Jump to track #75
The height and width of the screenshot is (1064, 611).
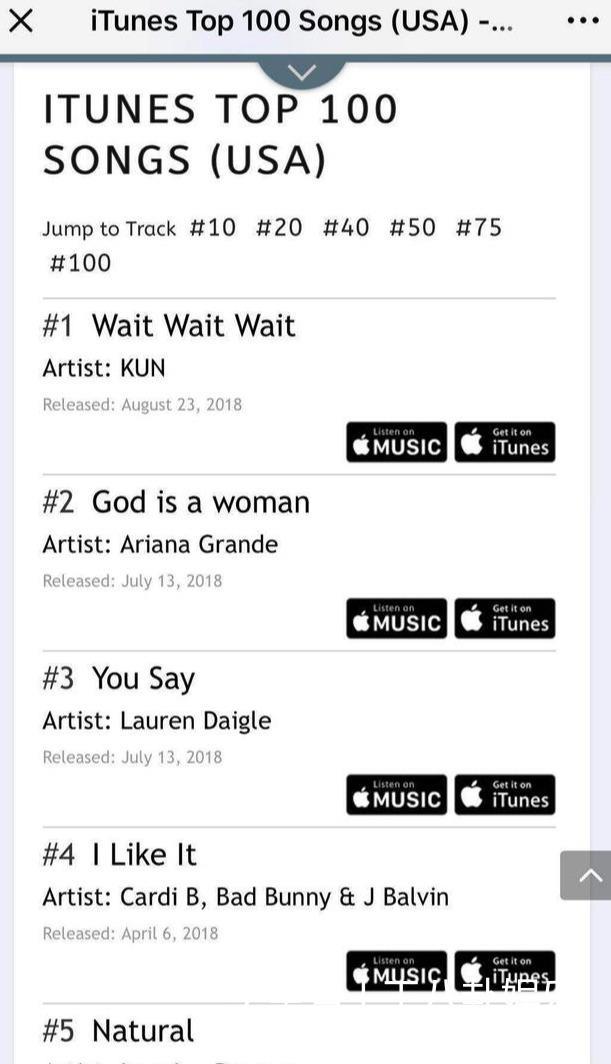pyautogui.click(x=479, y=227)
